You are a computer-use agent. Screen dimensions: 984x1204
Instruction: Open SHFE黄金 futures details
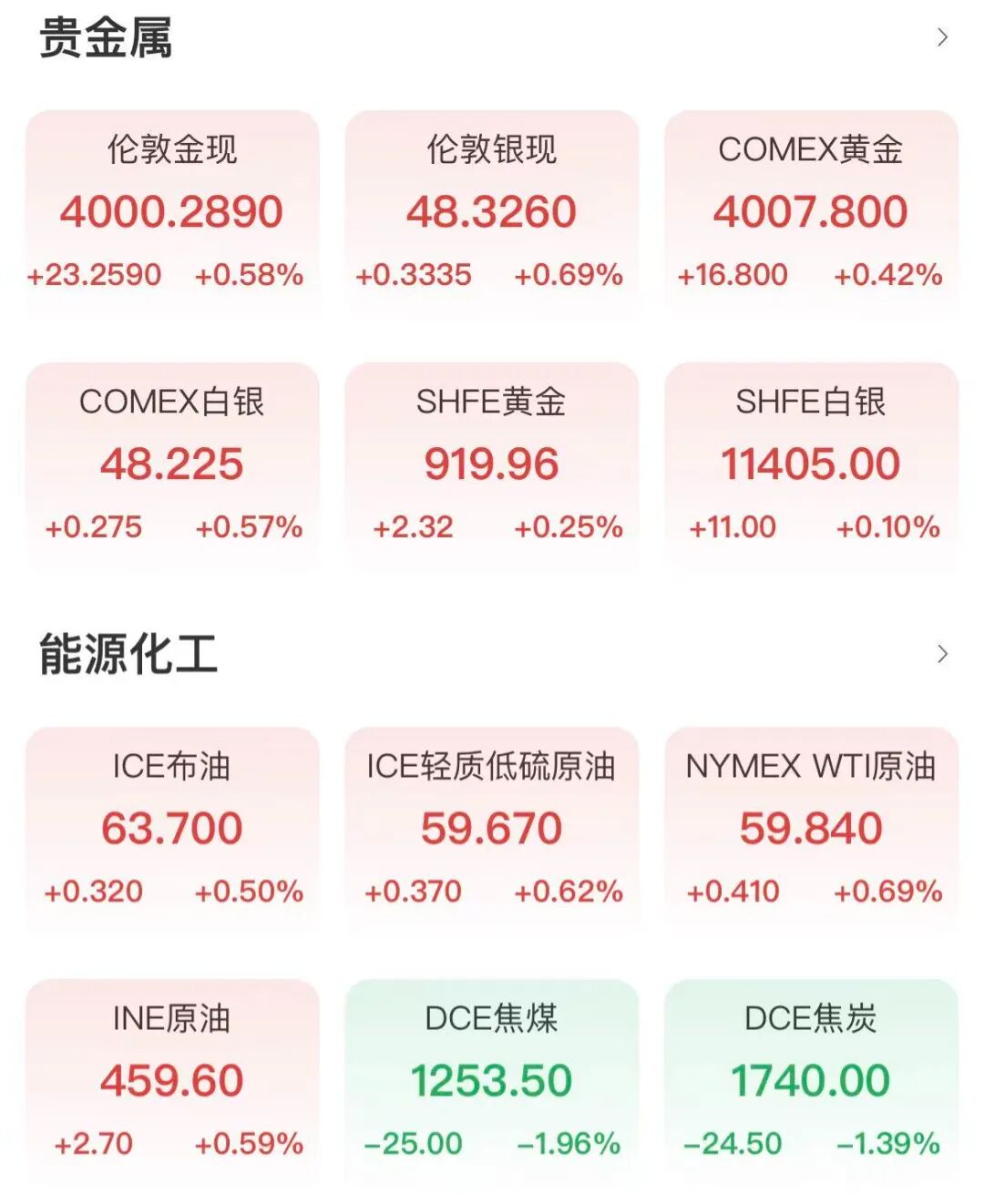[x=492, y=460]
